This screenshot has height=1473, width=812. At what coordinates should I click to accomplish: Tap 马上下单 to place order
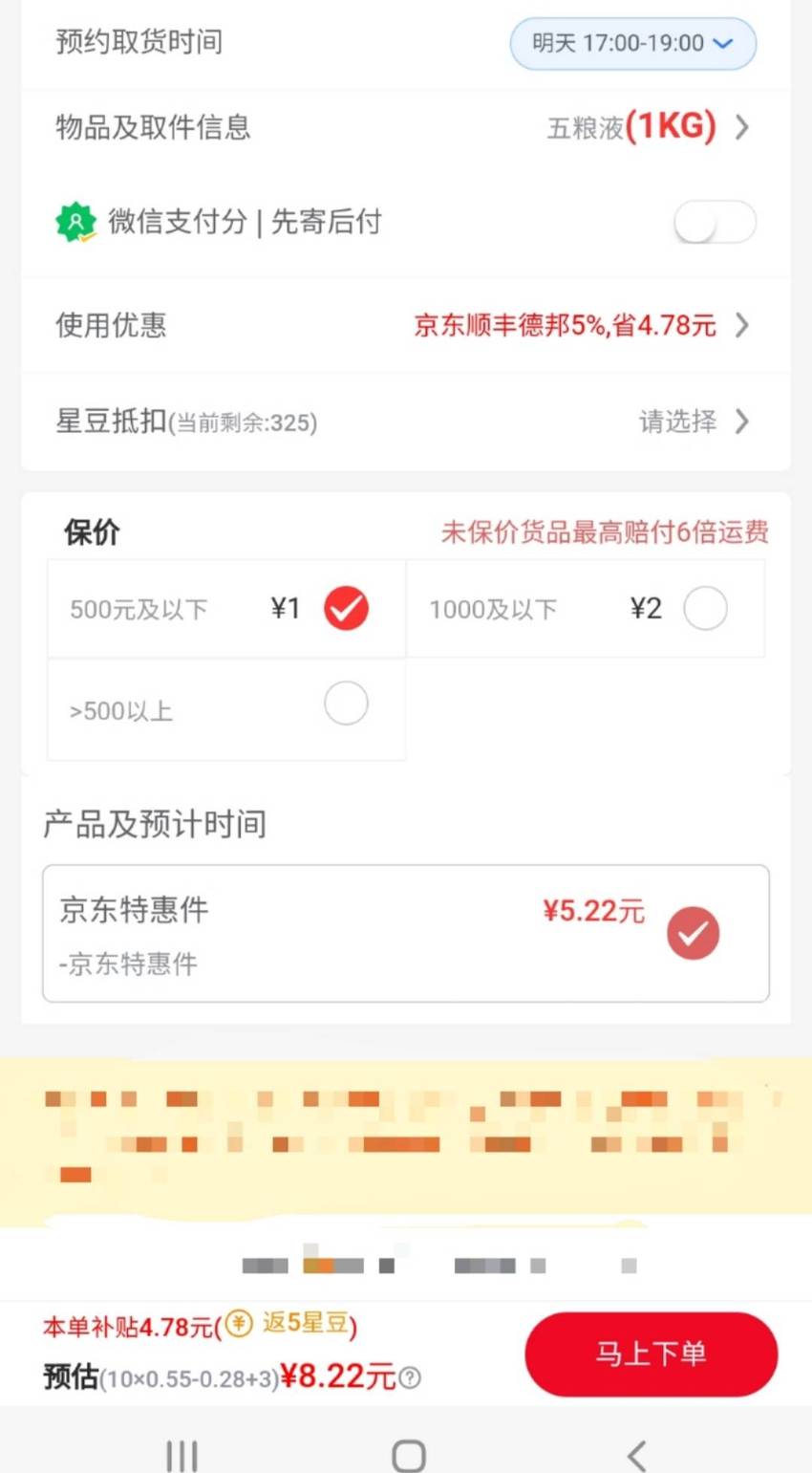point(651,1354)
